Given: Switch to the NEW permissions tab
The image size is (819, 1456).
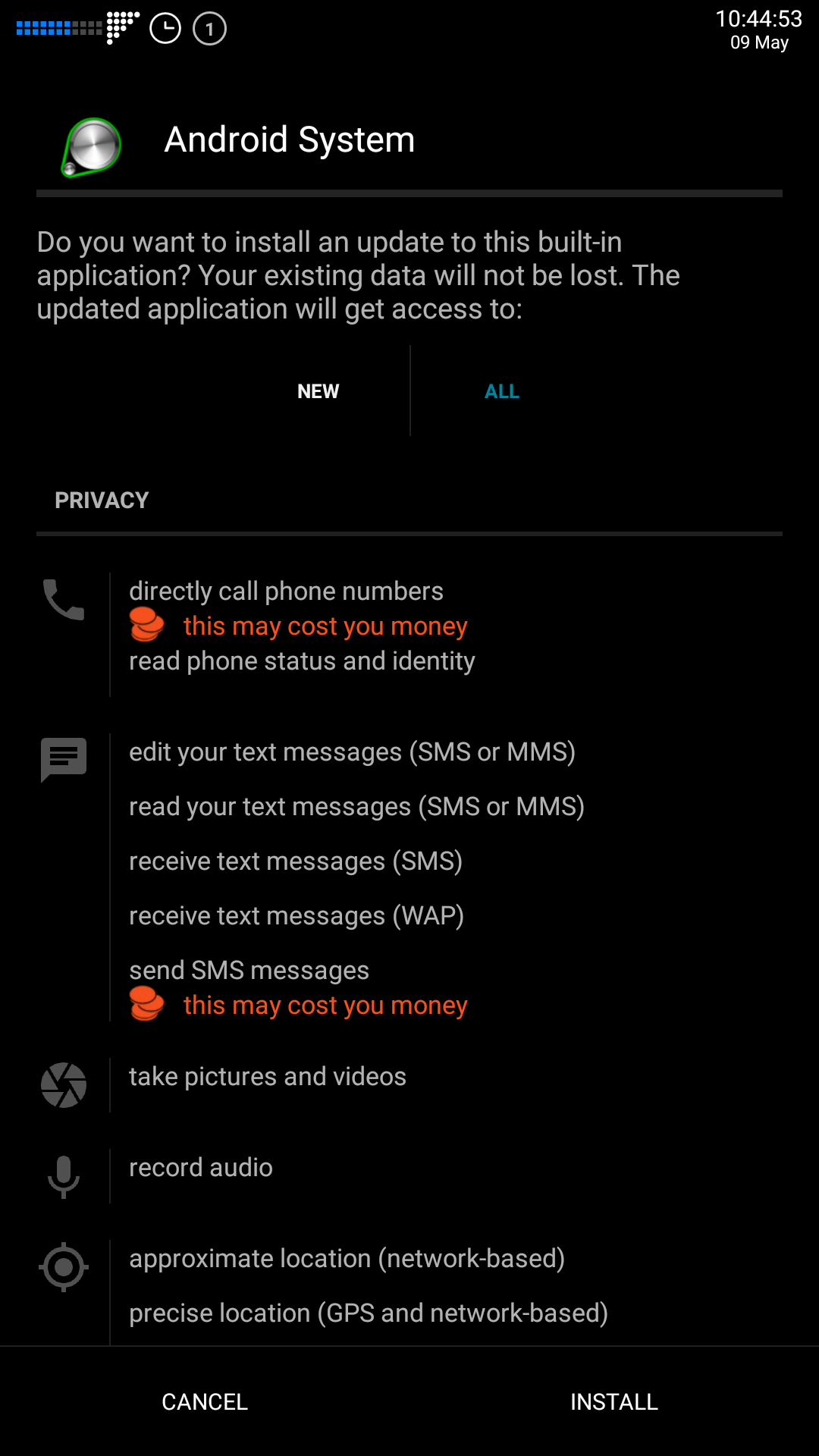Looking at the screenshot, I should tap(318, 391).
